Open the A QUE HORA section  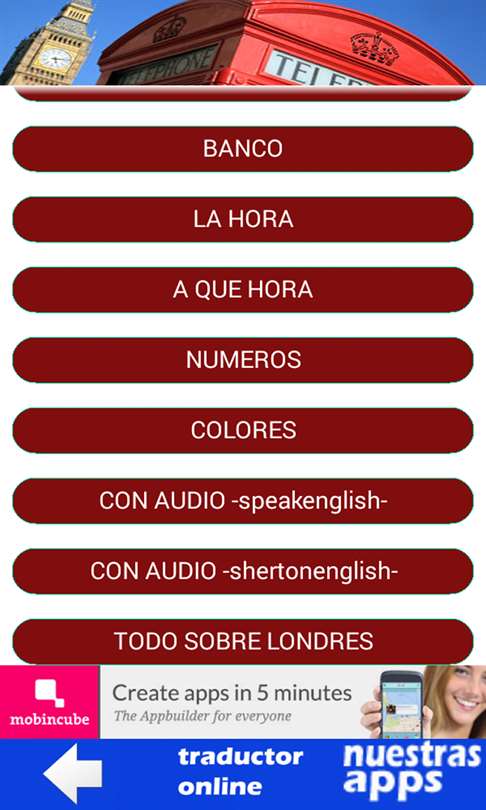(x=243, y=290)
